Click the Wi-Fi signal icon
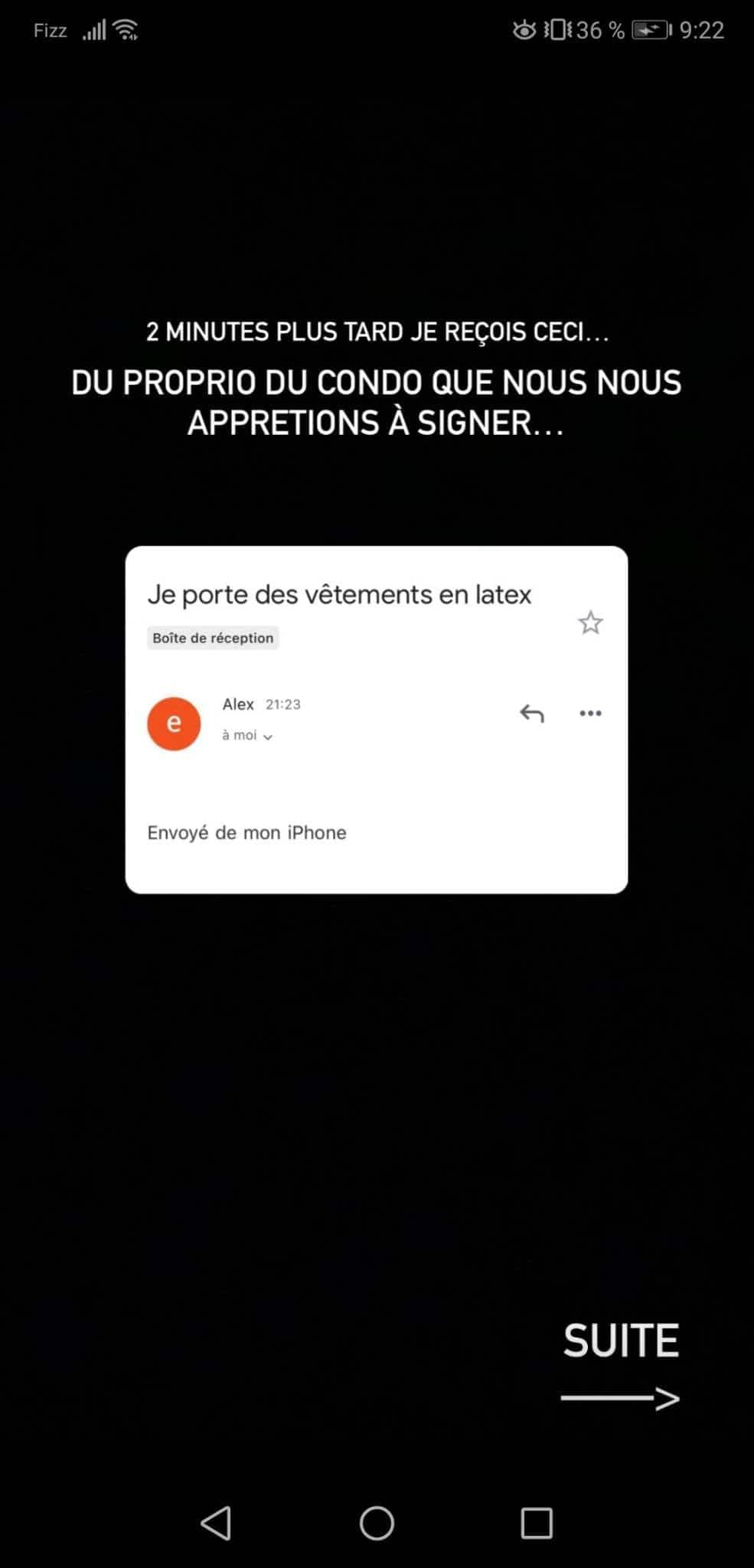The height and width of the screenshot is (1568, 754). (125, 29)
